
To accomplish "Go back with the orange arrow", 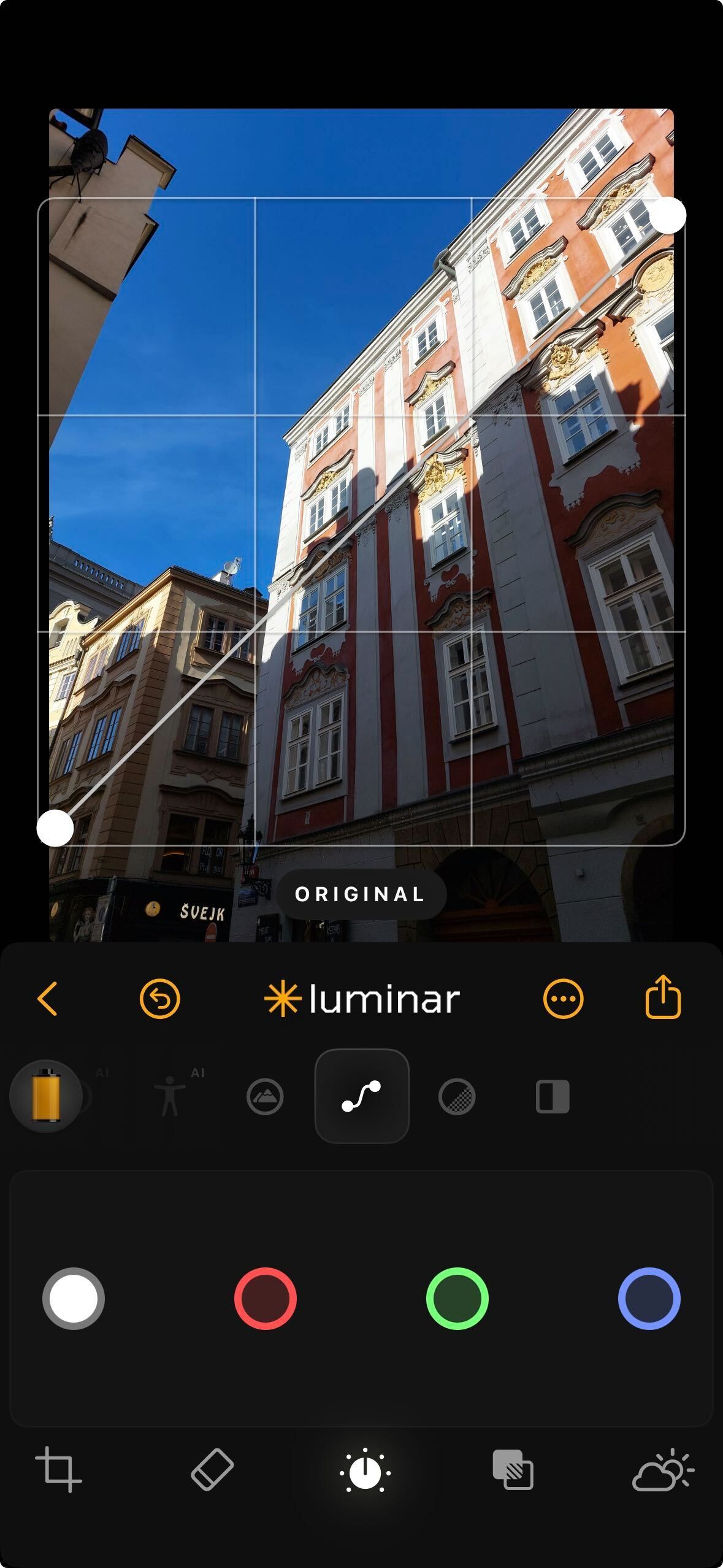I will (48, 999).
